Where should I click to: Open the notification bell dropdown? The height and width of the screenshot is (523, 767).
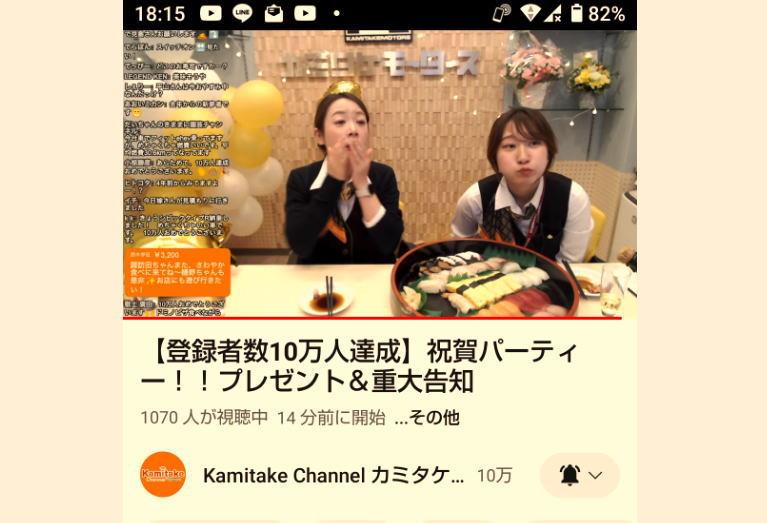pos(580,476)
